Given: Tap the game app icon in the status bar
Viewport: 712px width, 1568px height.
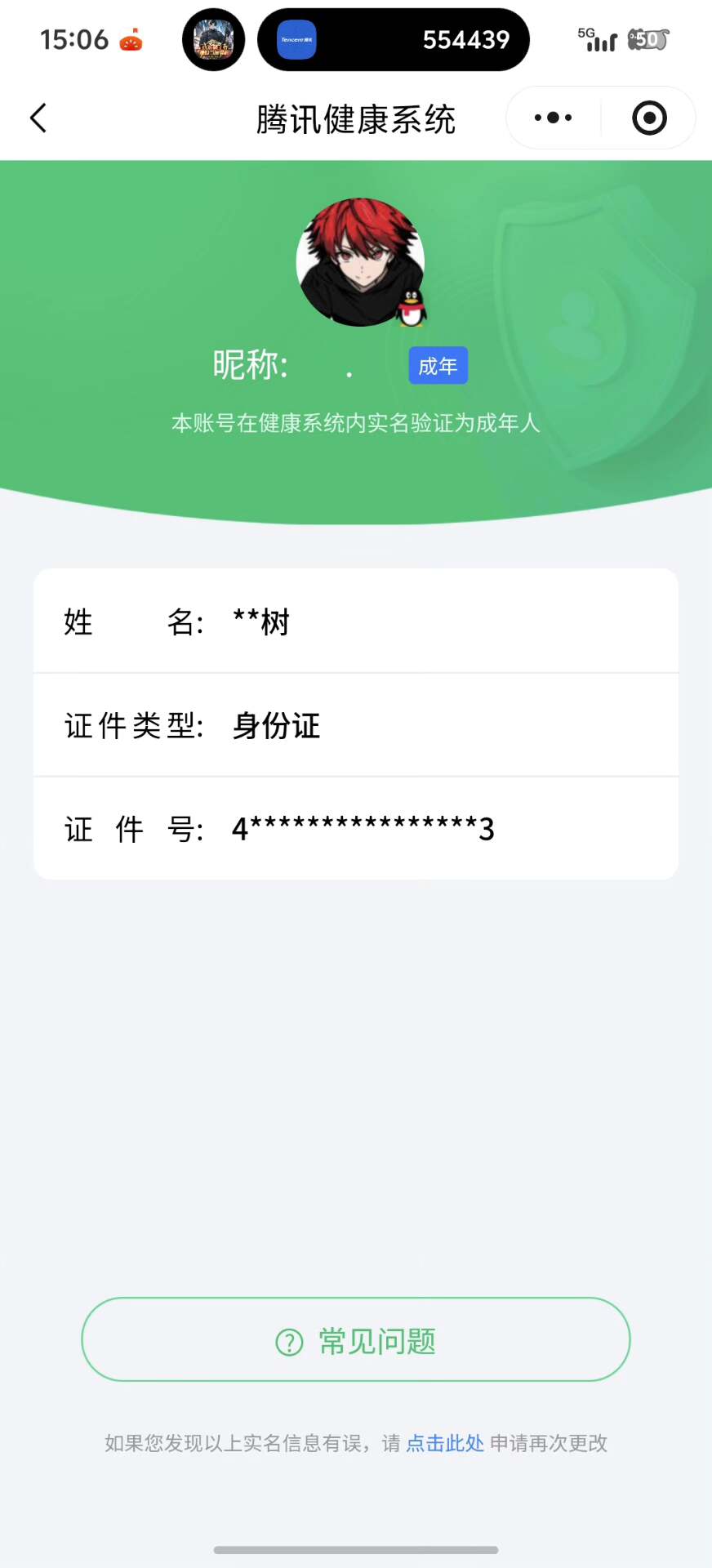Looking at the screenshot, I should (213, 39).
